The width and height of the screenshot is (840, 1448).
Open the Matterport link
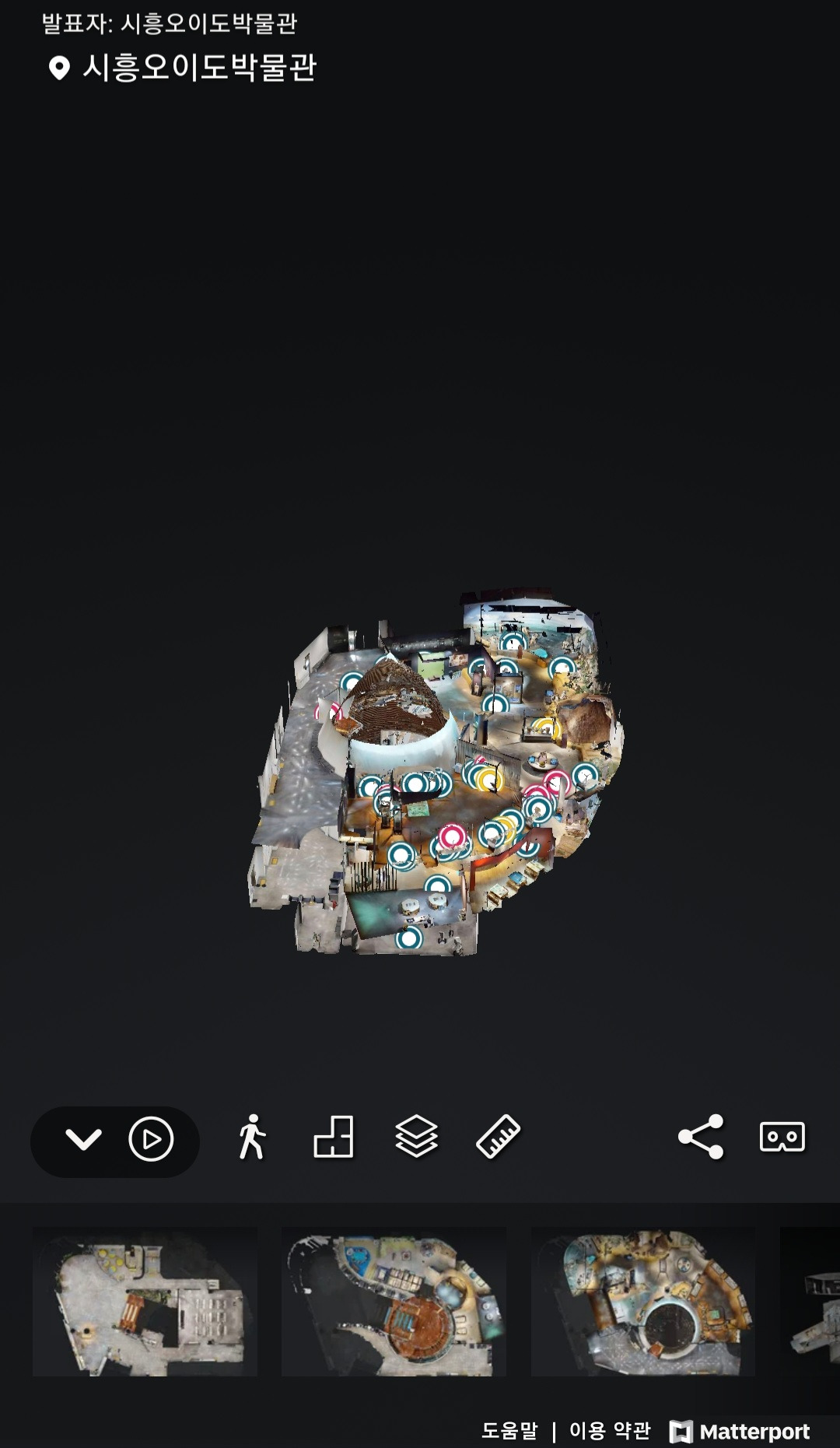740,1431
